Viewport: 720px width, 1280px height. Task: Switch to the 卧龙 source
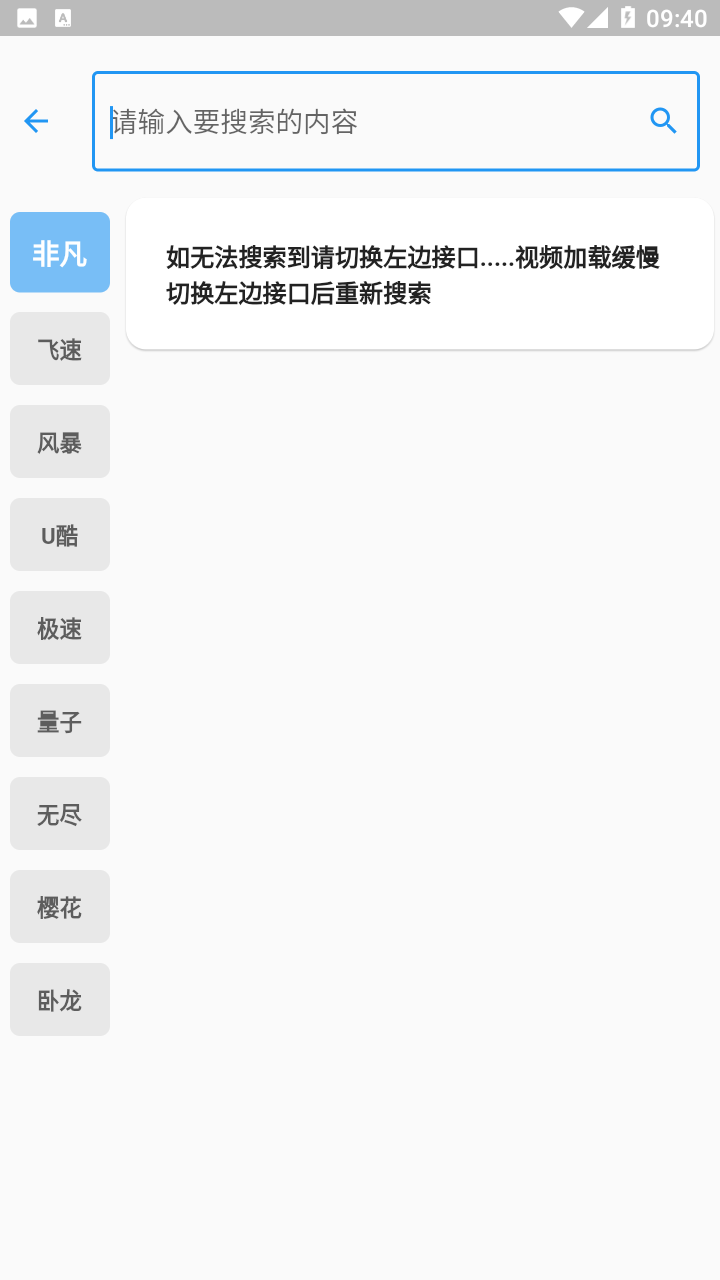[60, 1000]
